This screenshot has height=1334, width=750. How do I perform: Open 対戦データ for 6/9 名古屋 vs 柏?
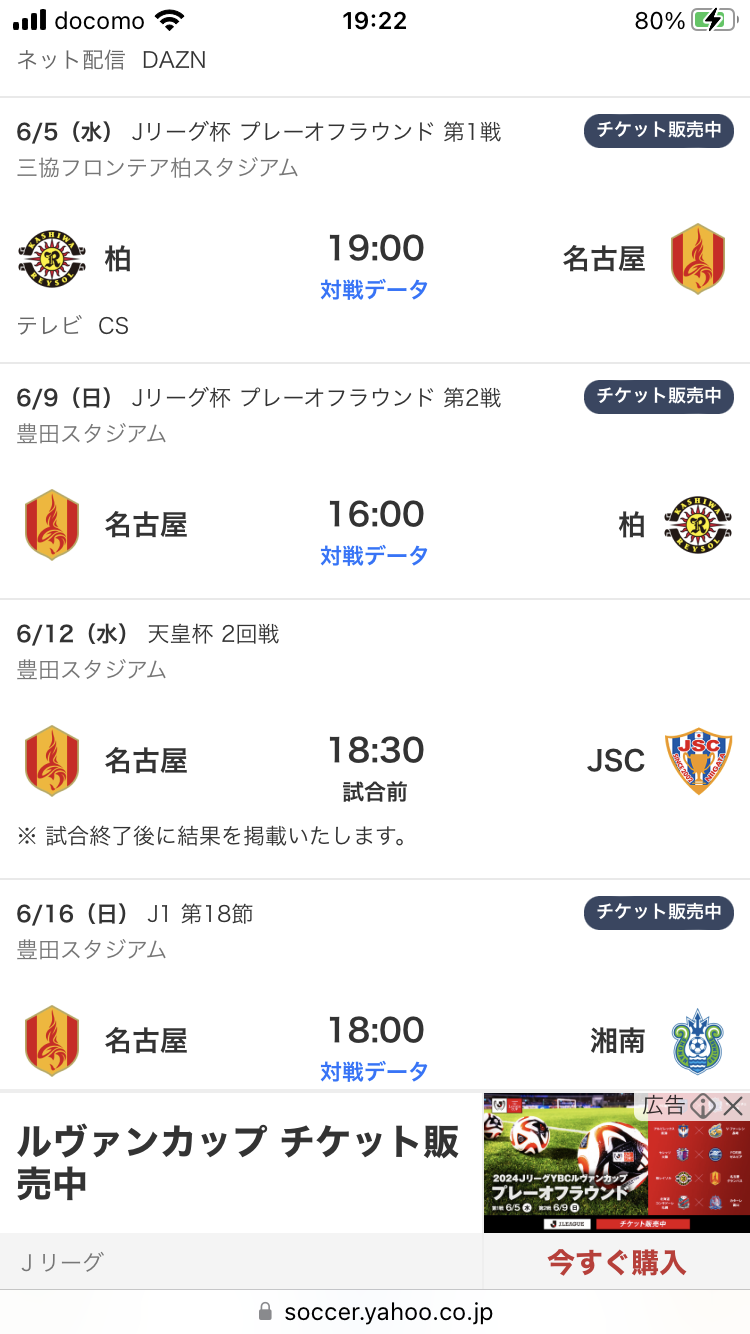point(374,556)
